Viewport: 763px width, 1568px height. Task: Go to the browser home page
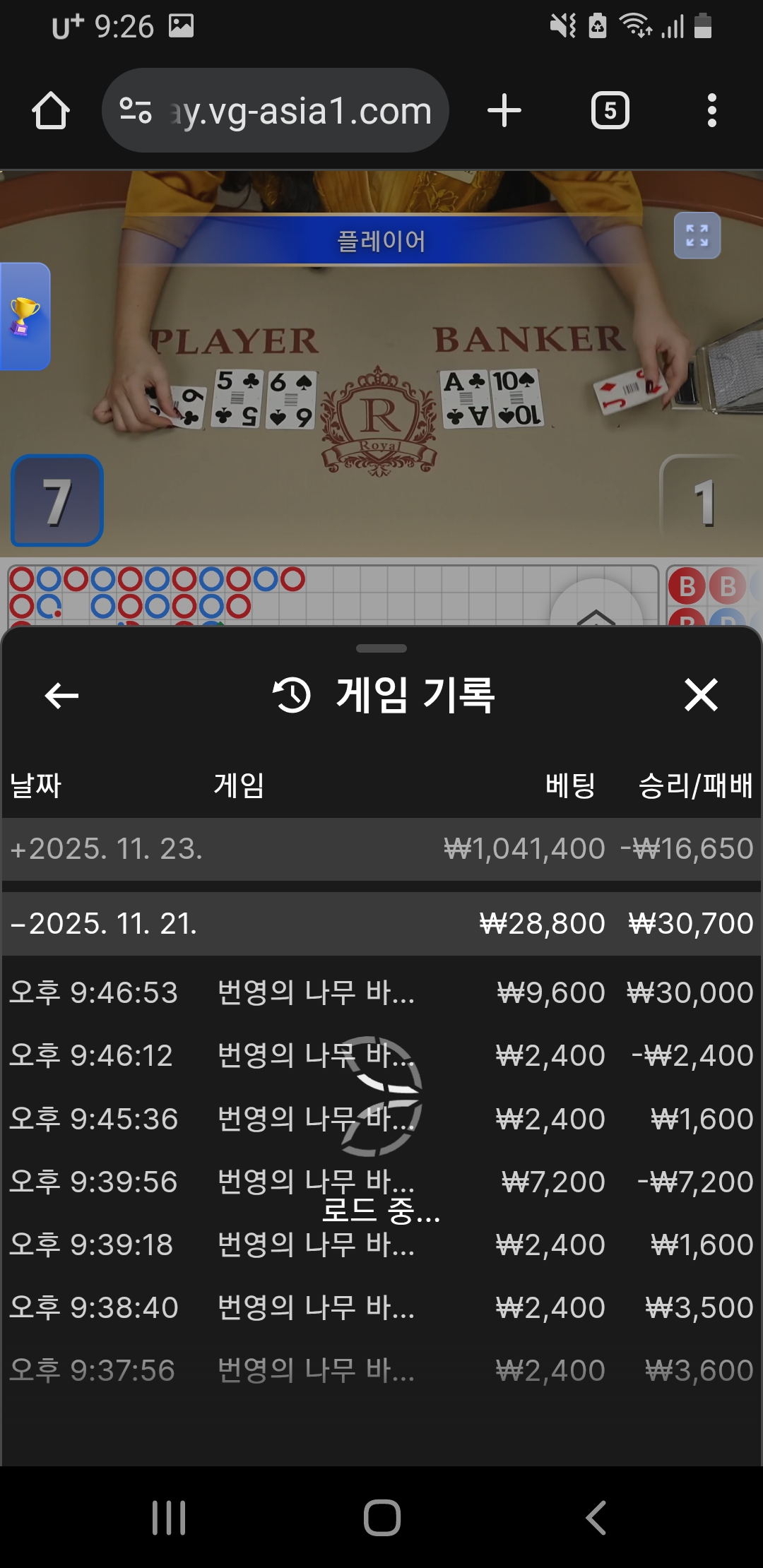click(51, 111)
